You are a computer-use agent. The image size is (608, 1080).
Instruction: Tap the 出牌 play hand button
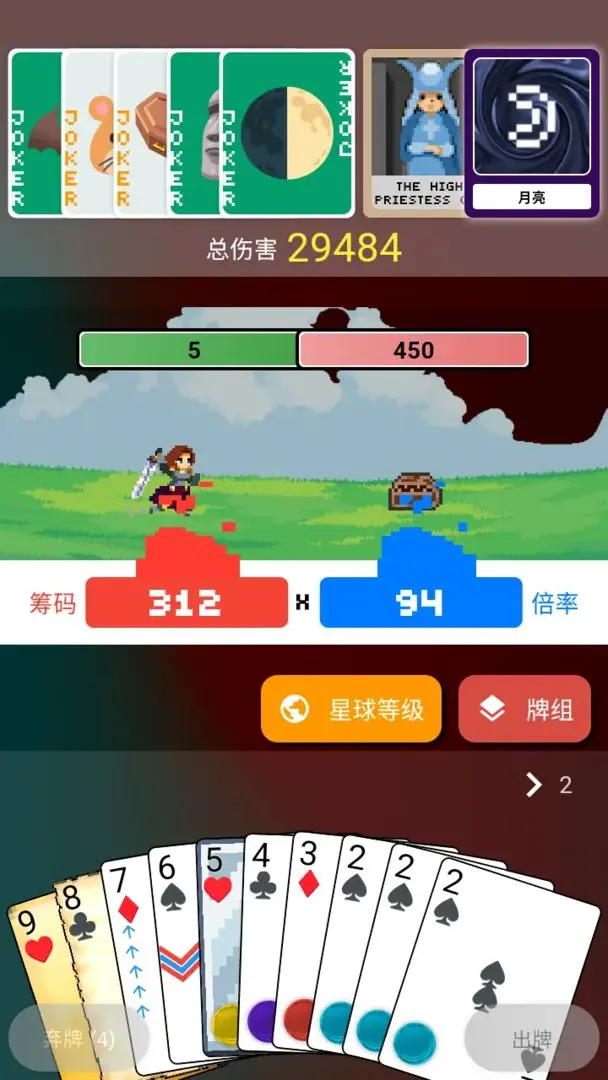point(530,1040)
